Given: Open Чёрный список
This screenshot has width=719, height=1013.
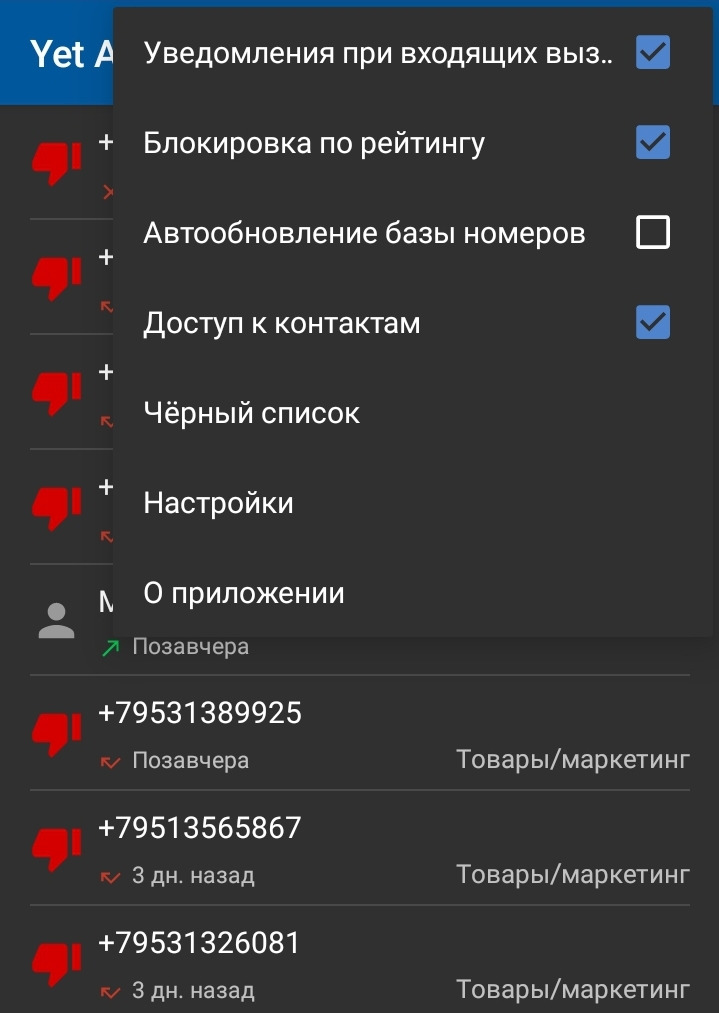Looking at the screenshot, I should 252,413.
